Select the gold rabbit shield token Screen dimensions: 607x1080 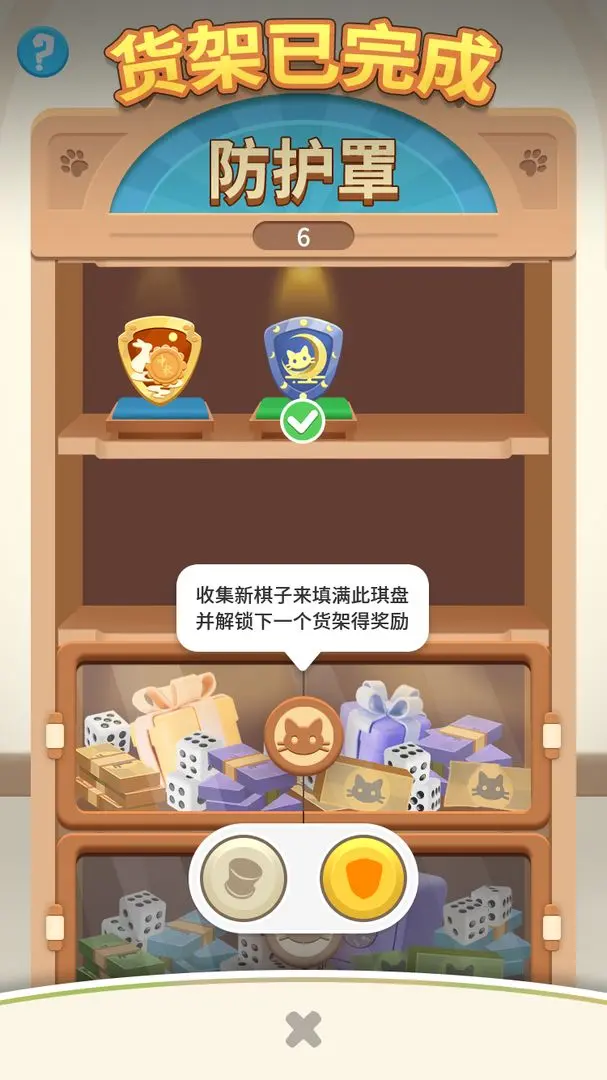tap(160, 360)
